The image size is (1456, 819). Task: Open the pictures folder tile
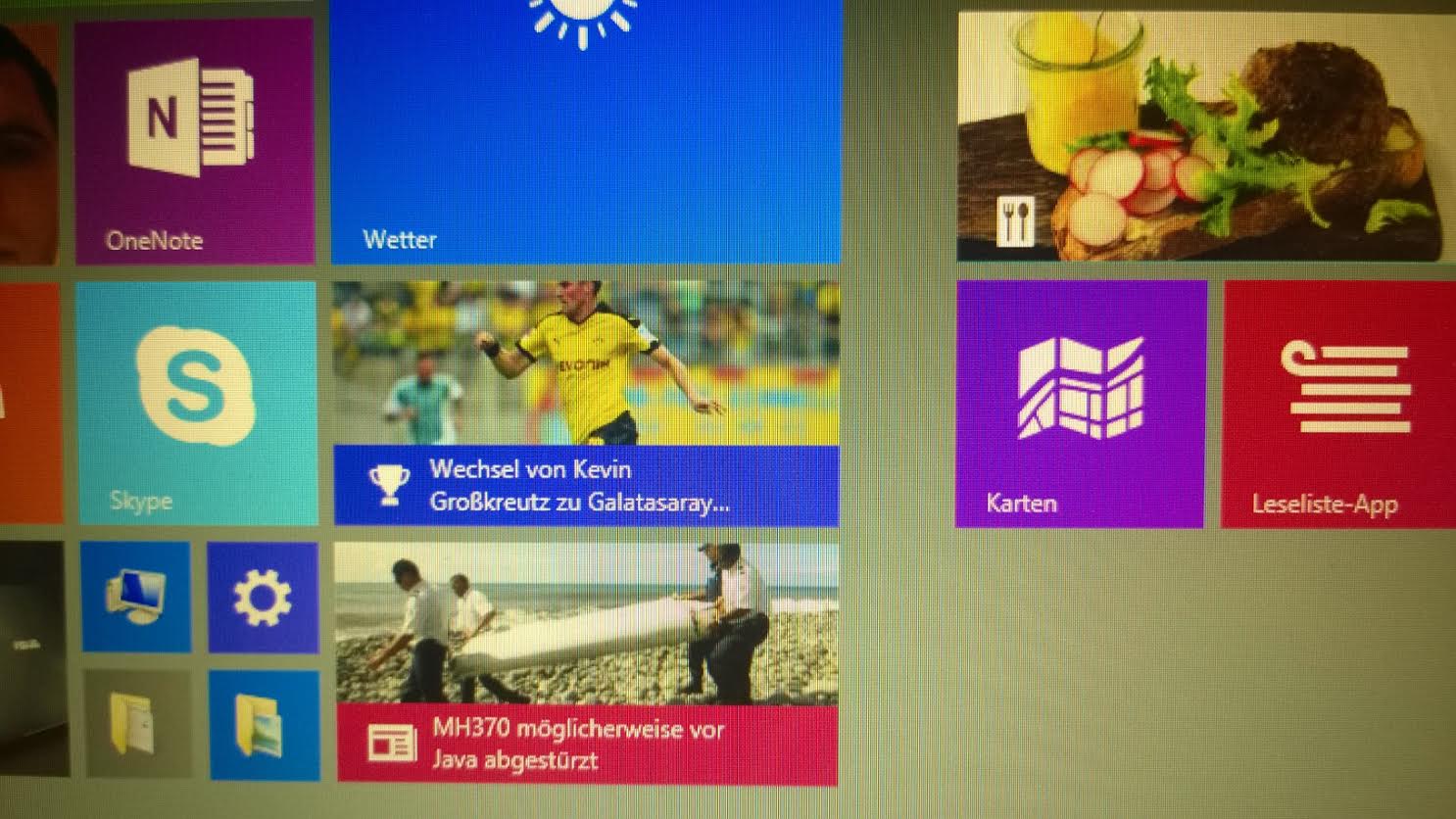point(264,725)
